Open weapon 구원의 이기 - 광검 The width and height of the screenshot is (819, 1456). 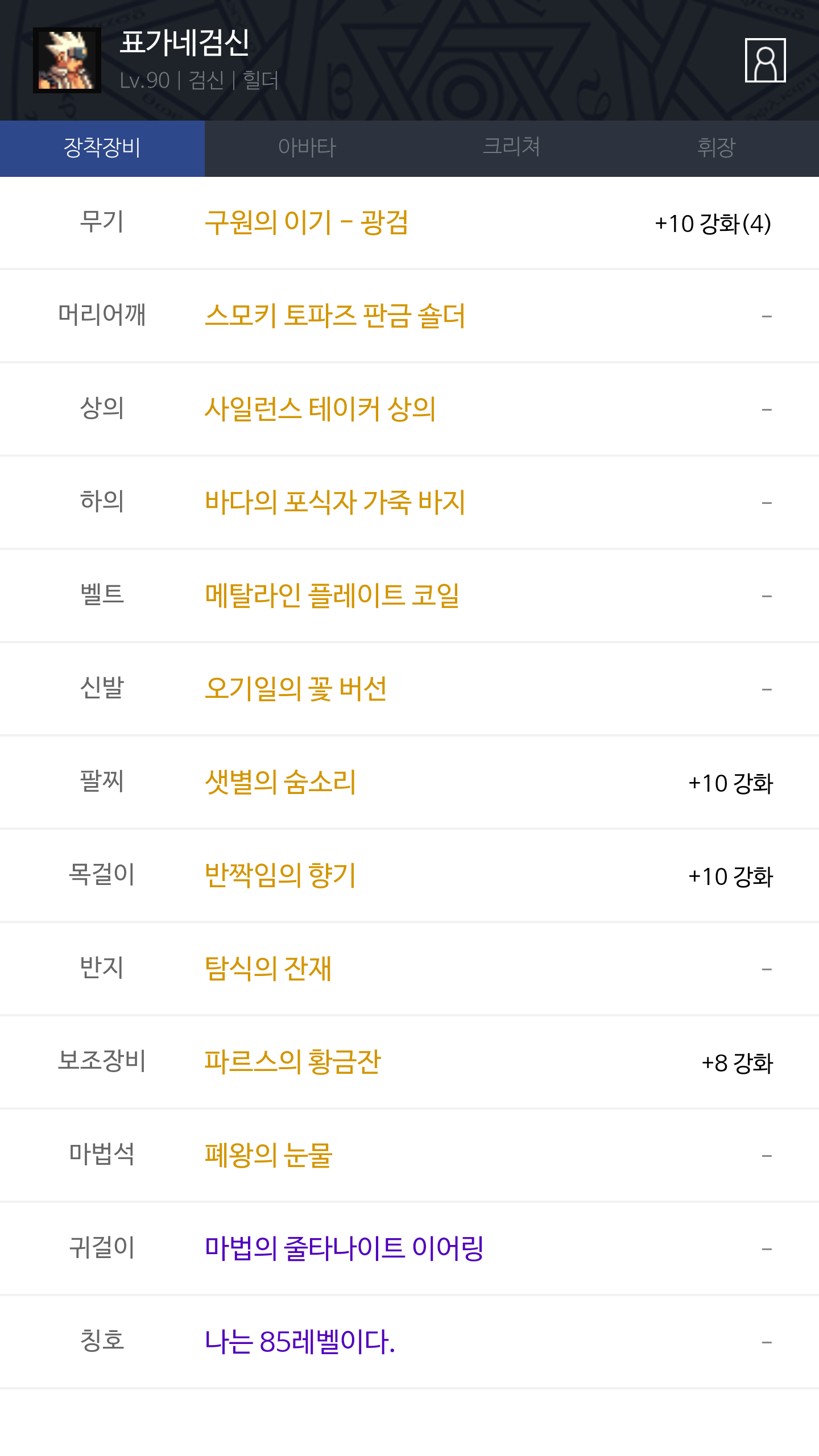[x=307, y=222]
